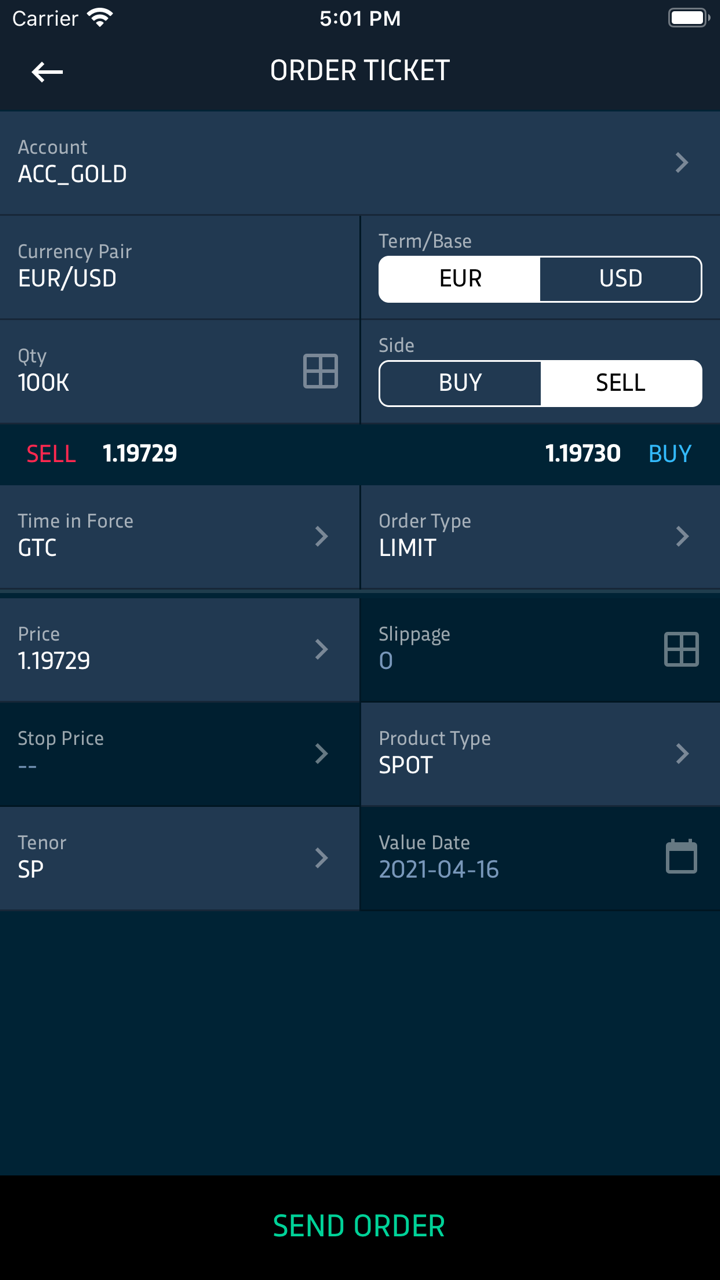Open the Qty keypad grid
This screenshot has height=1280, width=720.
click(x=320, y=371)
